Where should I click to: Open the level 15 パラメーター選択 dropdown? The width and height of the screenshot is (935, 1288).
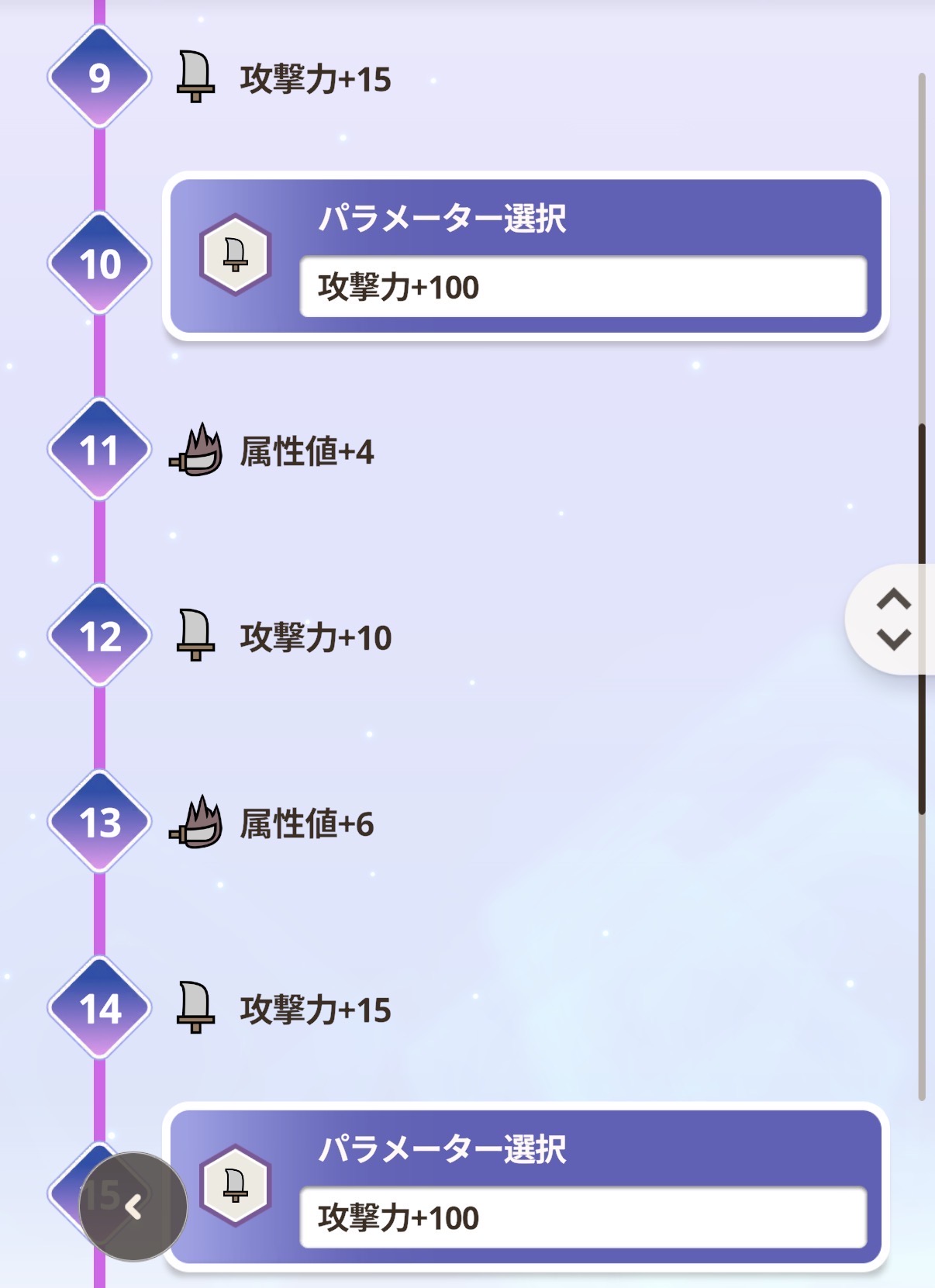click(582, 1217)
